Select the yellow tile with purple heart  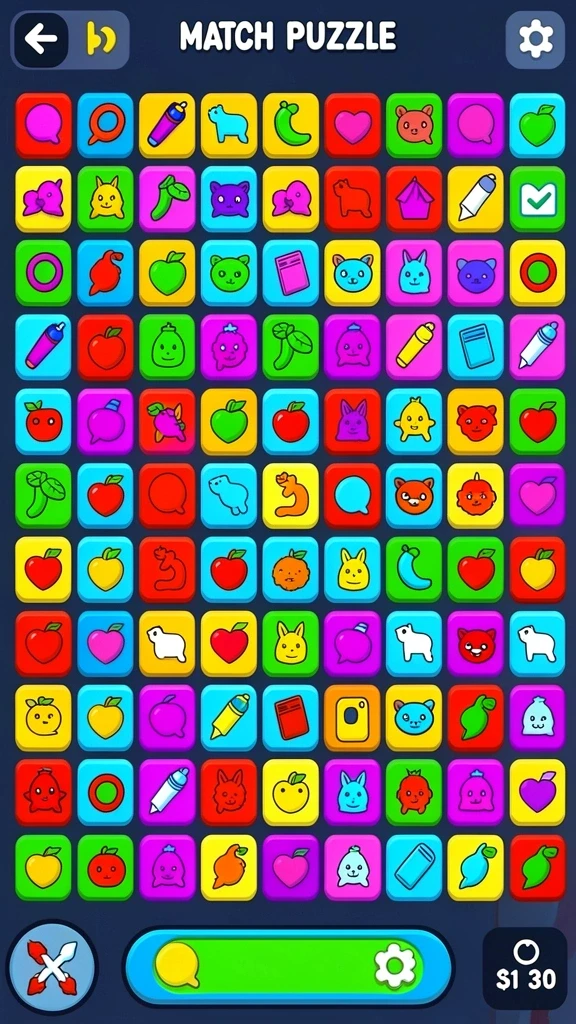[x=537, y=792]
